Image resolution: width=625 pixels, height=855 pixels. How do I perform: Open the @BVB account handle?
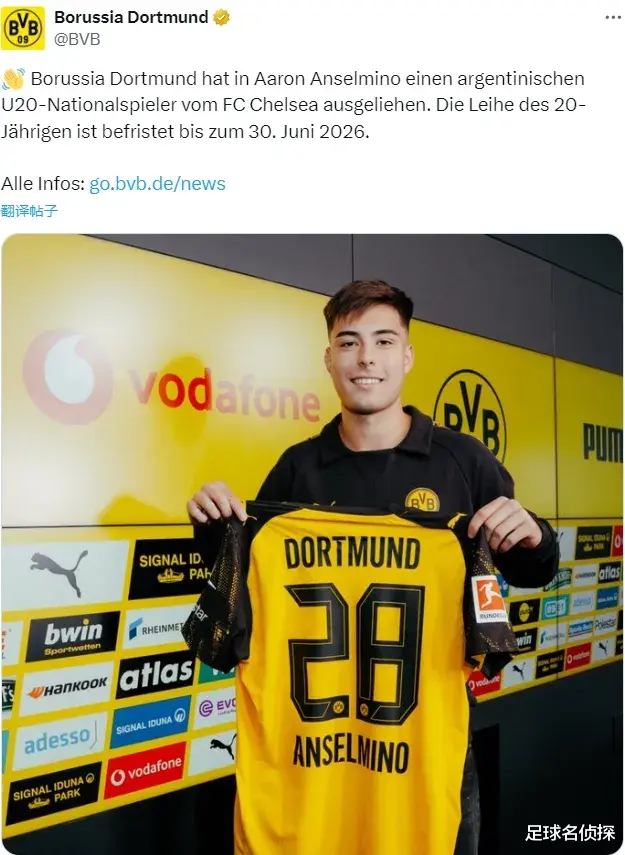pyautogui.click(x=77, y=39)
